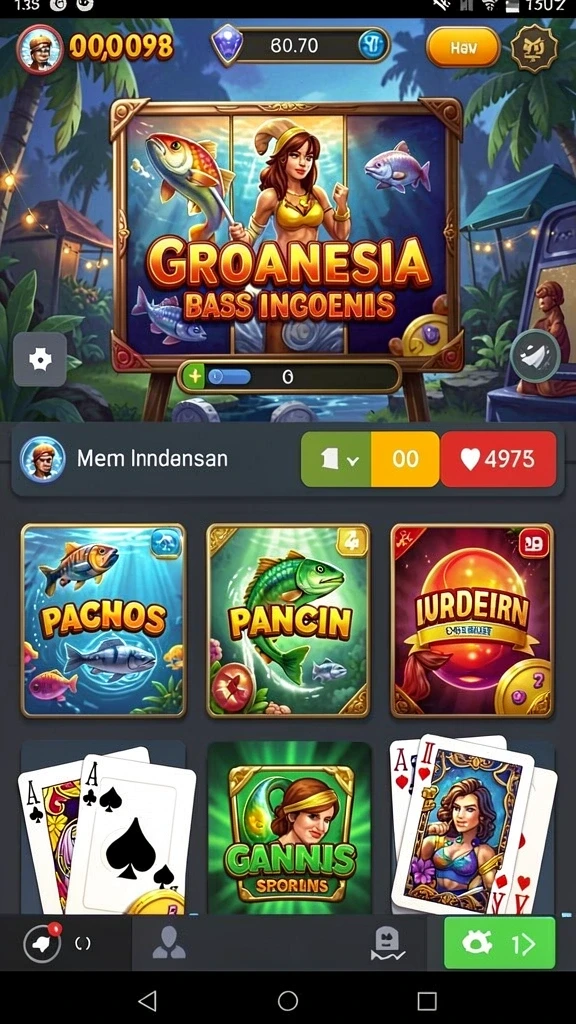Tap the round icon right of banner

[x=536, y=356]
